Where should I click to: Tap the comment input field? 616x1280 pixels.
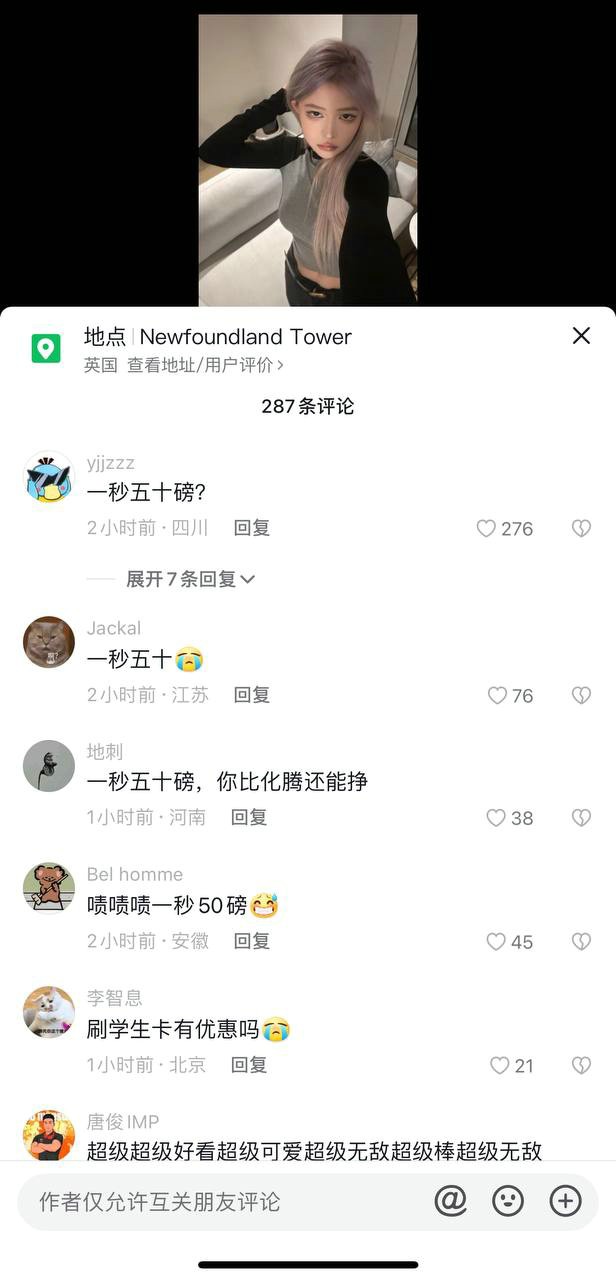[x=220, y=1202]
